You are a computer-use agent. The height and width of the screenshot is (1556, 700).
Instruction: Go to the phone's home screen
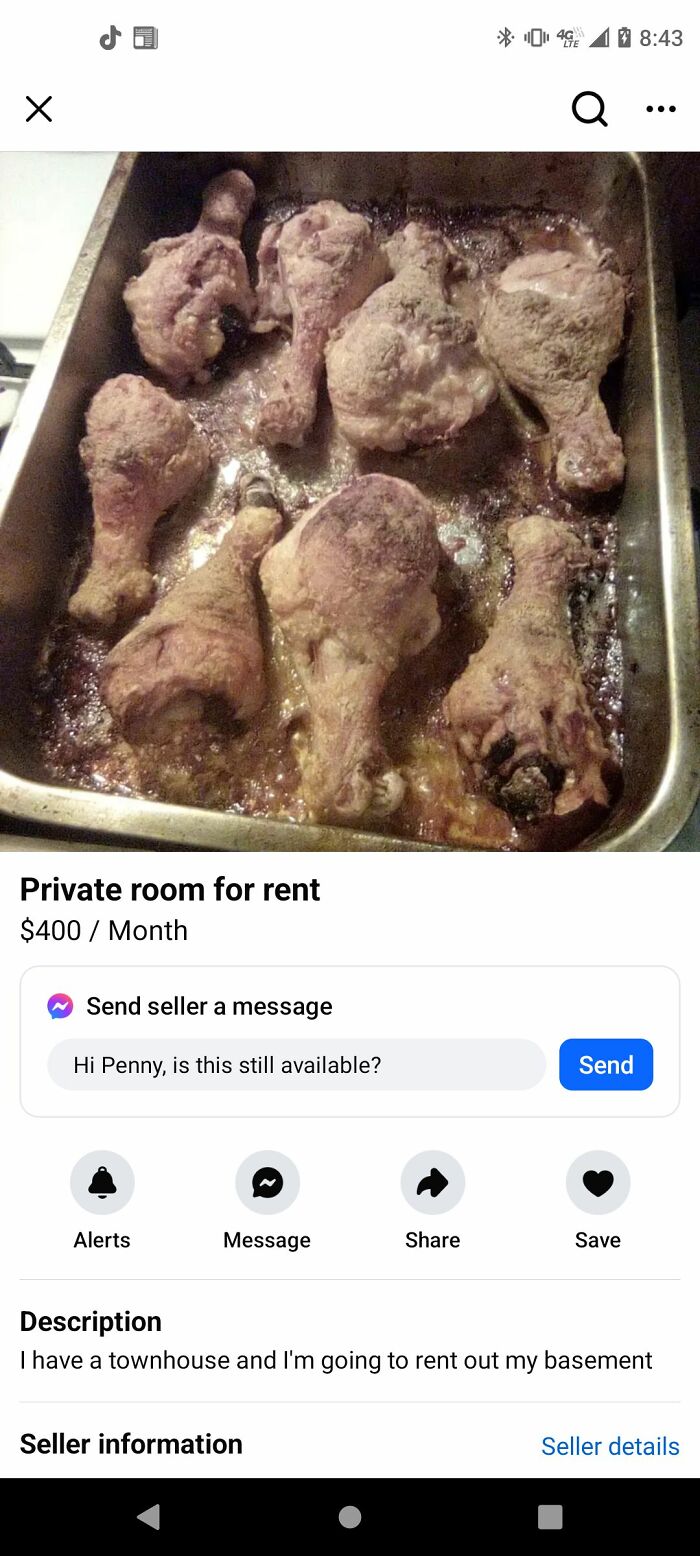[x=350, y=1517]
